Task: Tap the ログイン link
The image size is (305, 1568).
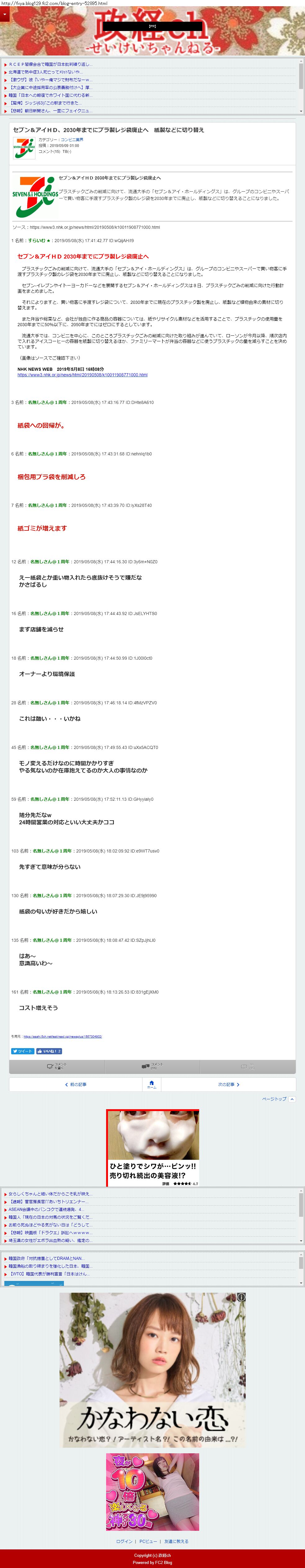Action: click(124, 1541)
